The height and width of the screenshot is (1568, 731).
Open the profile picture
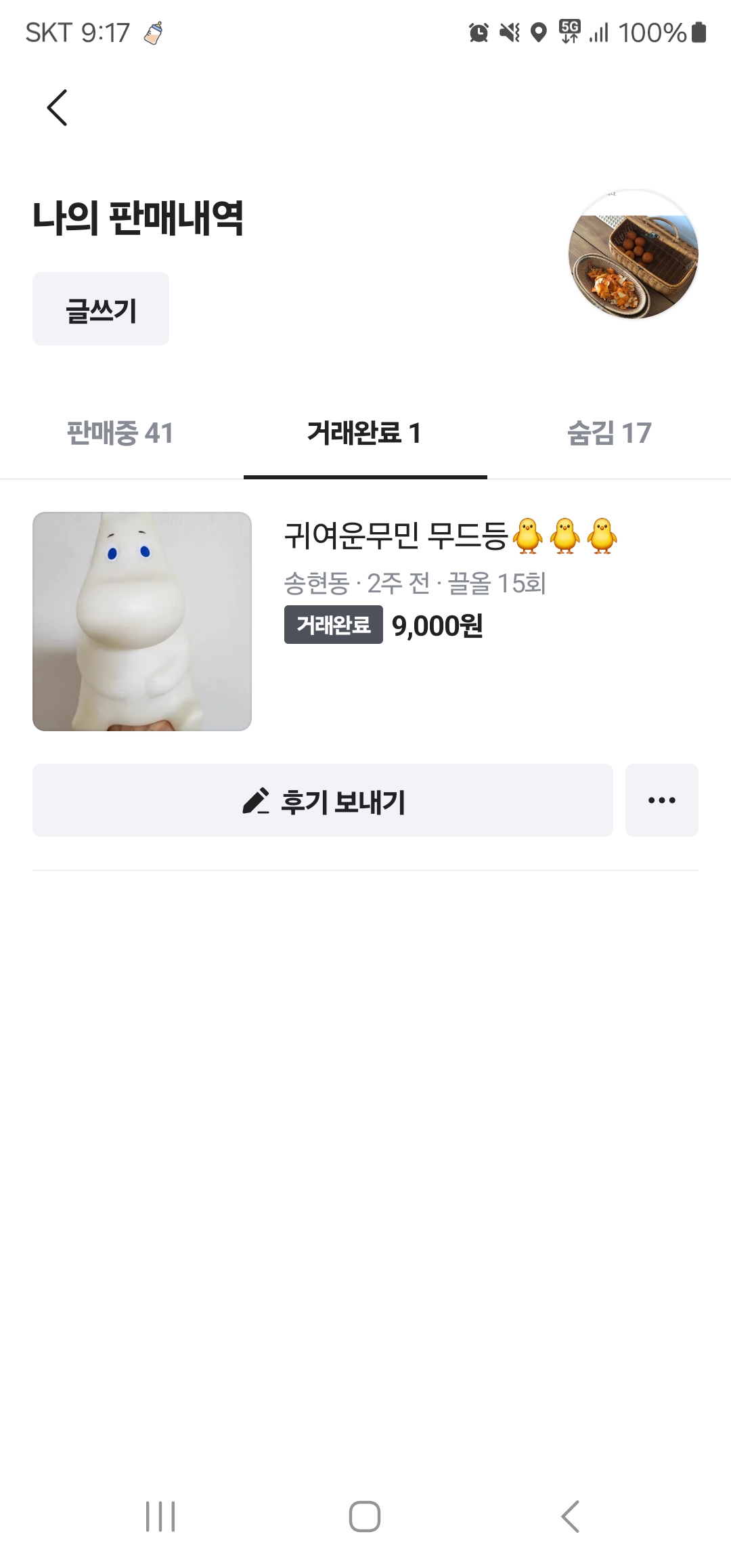(633, 255)
